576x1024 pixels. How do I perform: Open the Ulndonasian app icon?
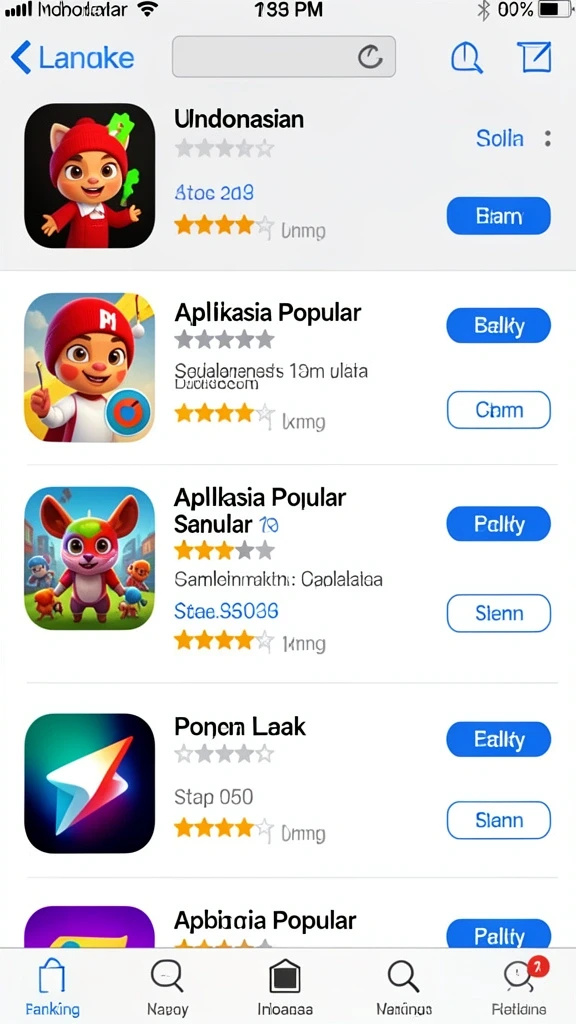click(89, 176)
